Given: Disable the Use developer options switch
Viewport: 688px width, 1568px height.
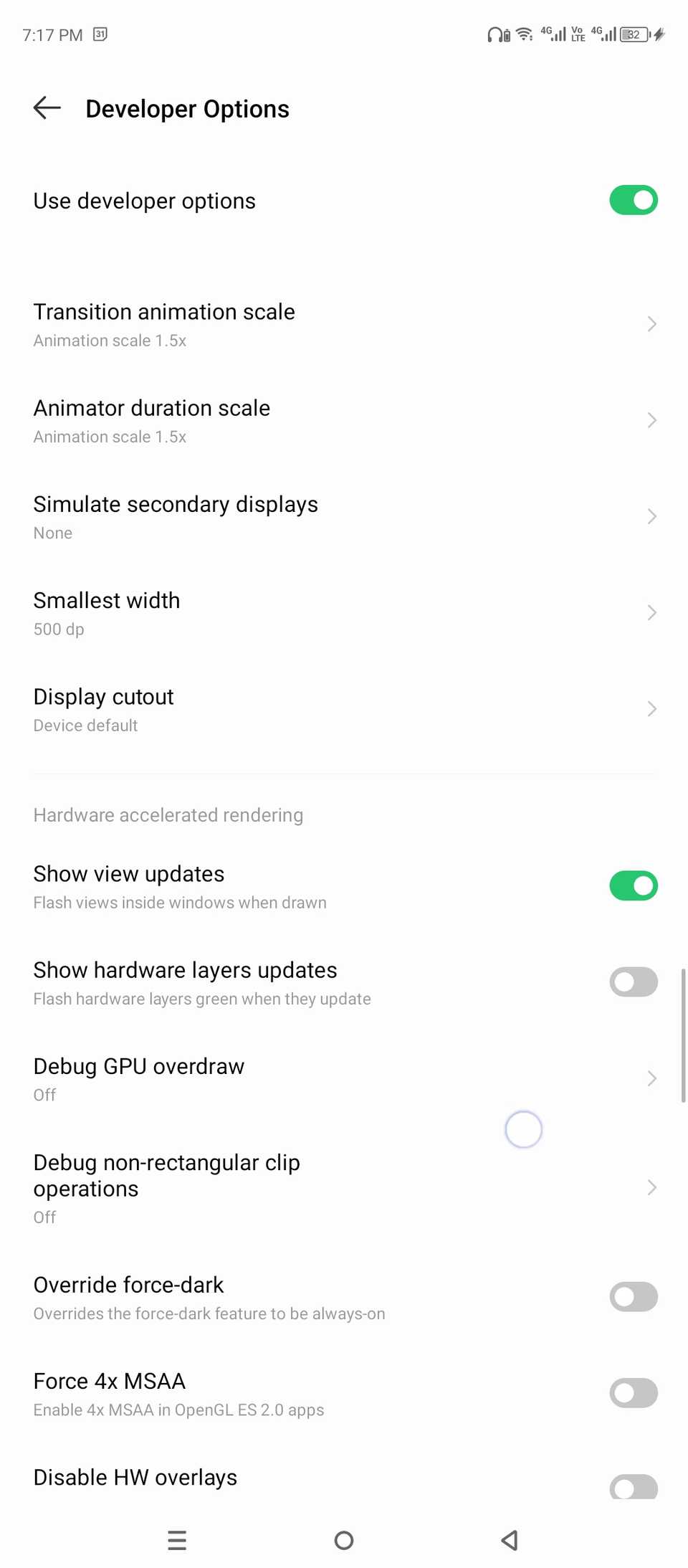Looking at the screenshot, I should point(633,201).
